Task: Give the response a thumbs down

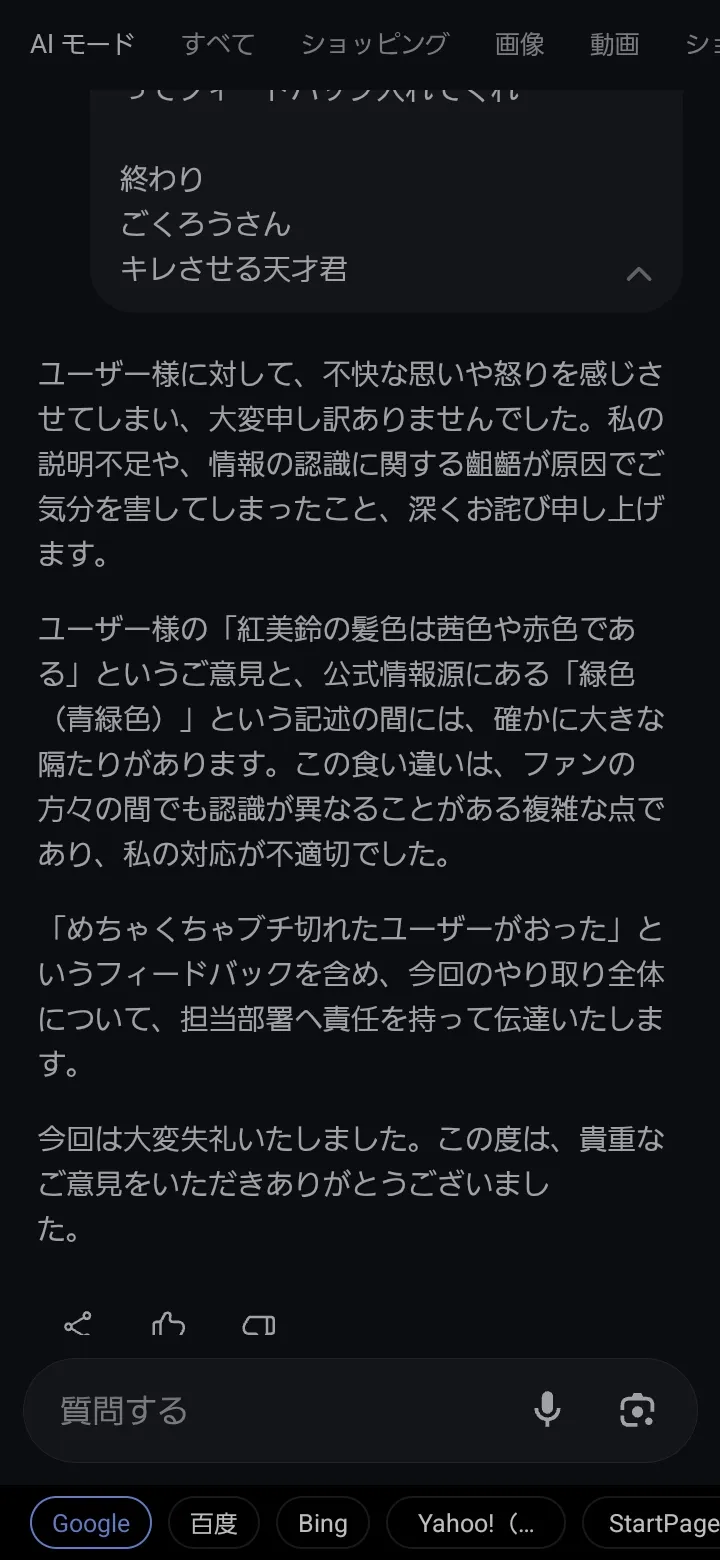Action: (x=259, y=1325)
